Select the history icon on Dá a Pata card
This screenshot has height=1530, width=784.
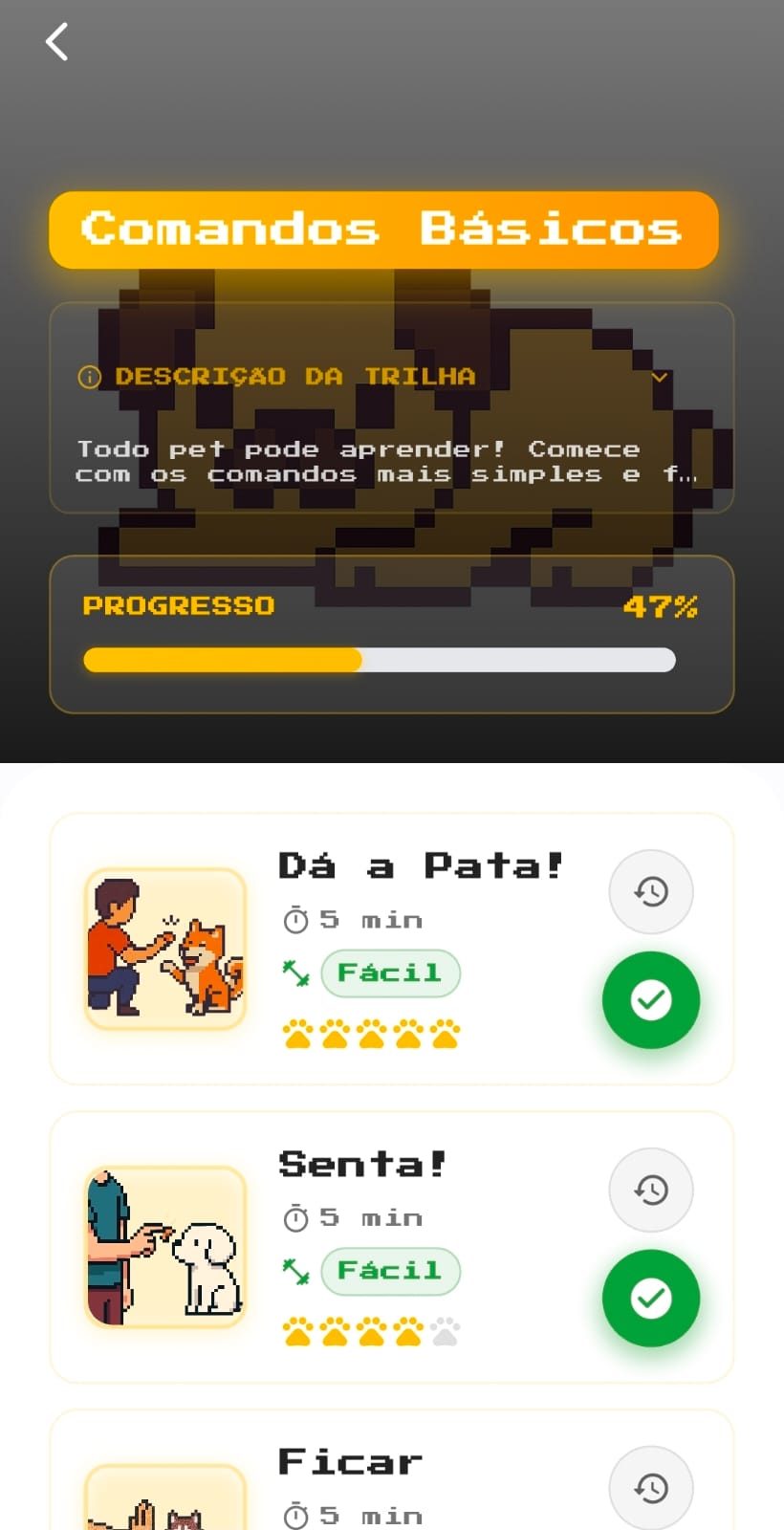click(651, 891)
